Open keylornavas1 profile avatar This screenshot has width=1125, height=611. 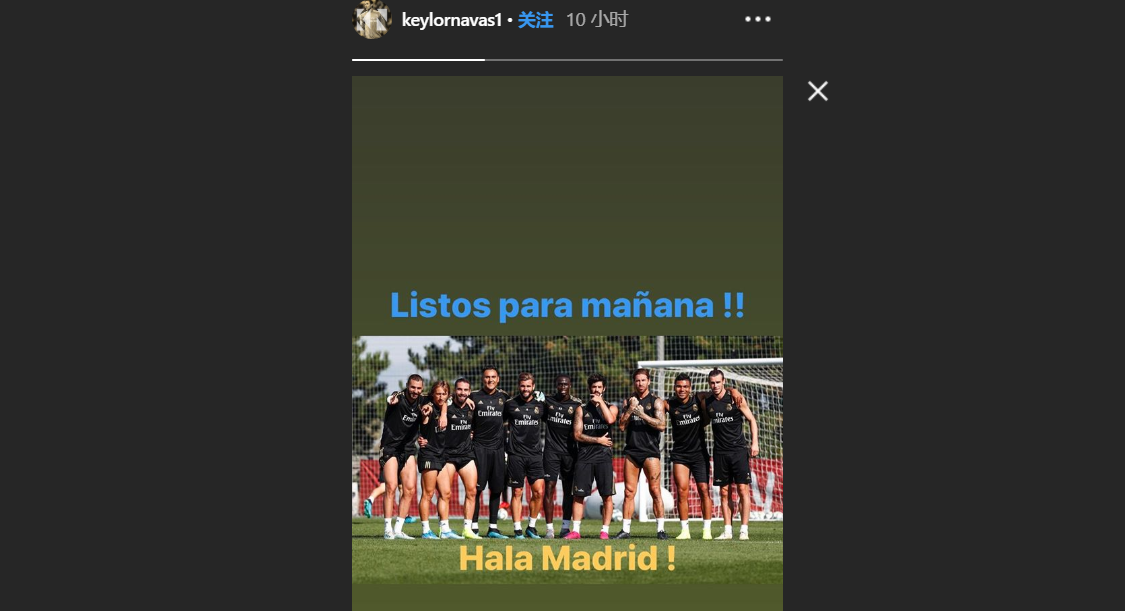click(372, 20)
